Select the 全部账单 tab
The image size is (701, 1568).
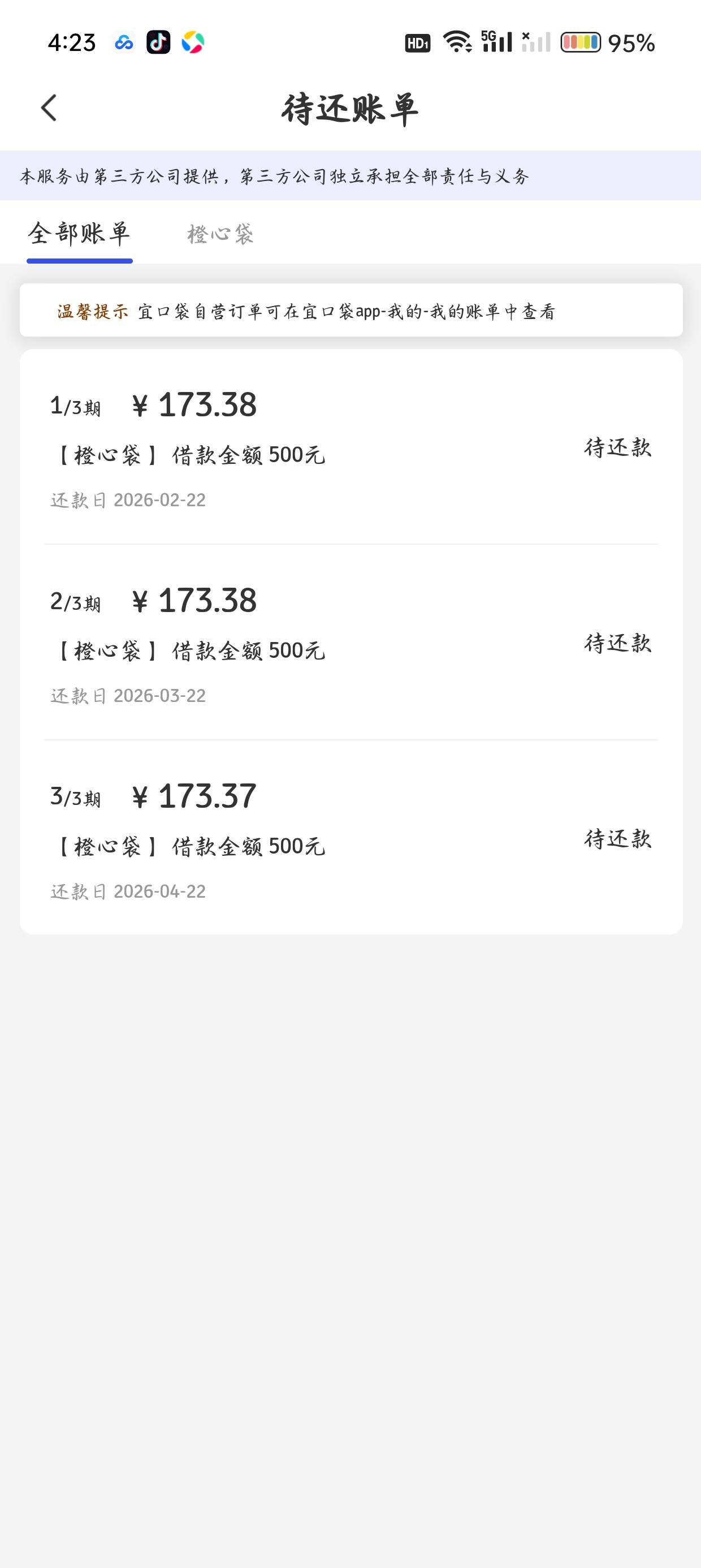[x=79, y=234]
